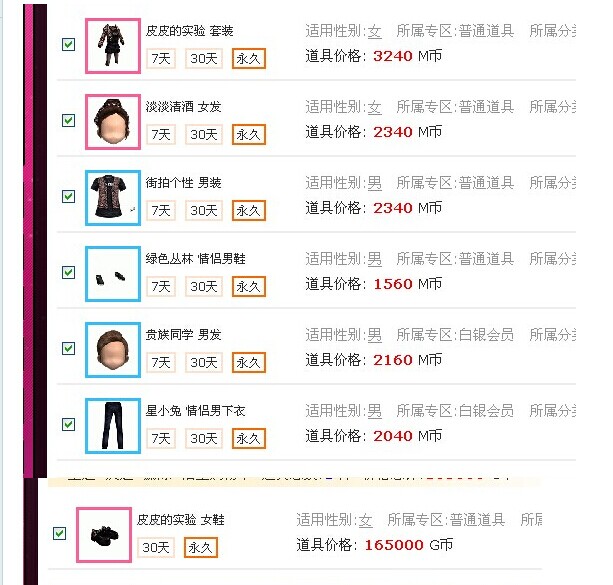View the 贵族同学 男发 item picture
The width and height of the screenshot is (613, 585).
click(x=113, y=350)
